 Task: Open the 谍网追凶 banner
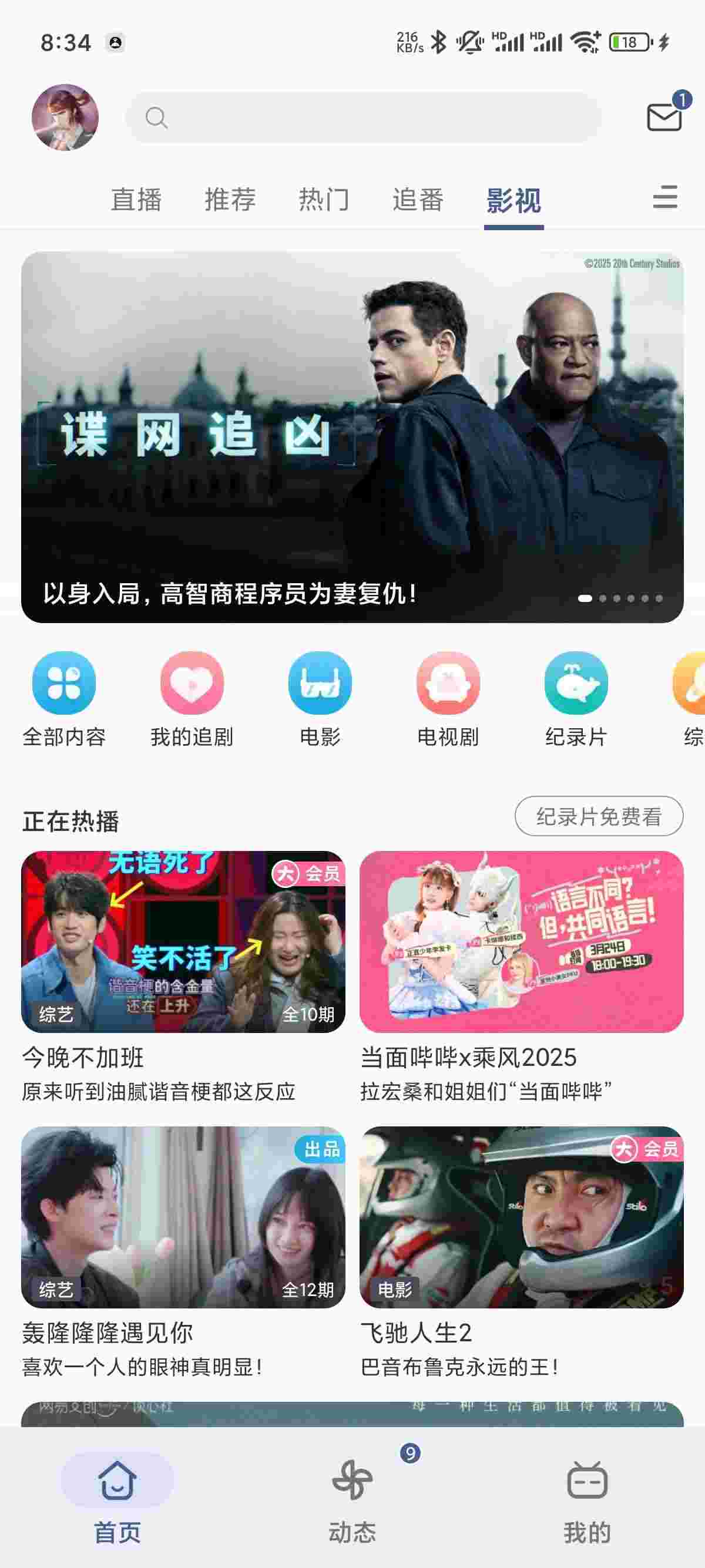352,436
